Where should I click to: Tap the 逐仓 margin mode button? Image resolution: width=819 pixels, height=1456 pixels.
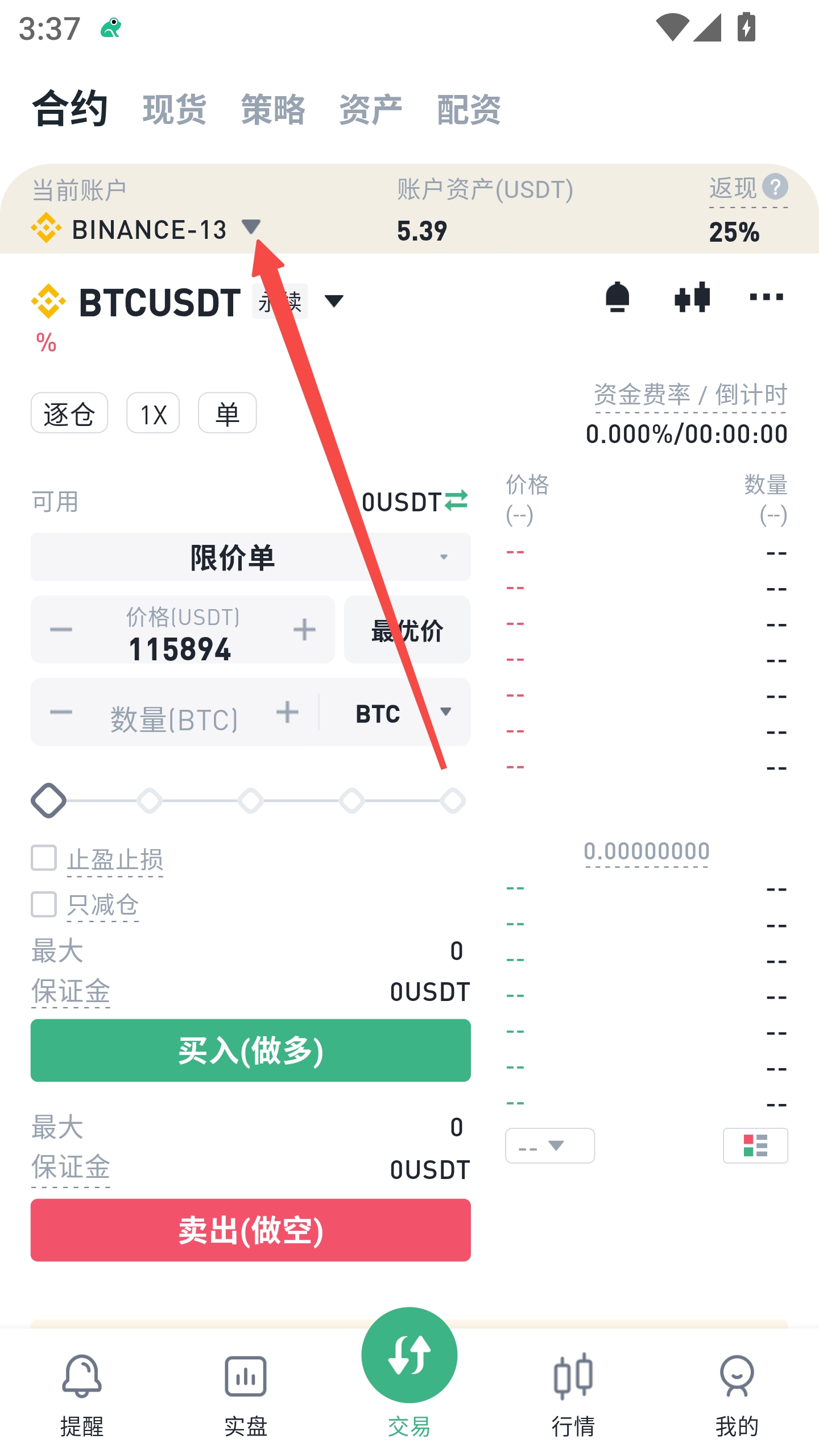tap(69, 413)
